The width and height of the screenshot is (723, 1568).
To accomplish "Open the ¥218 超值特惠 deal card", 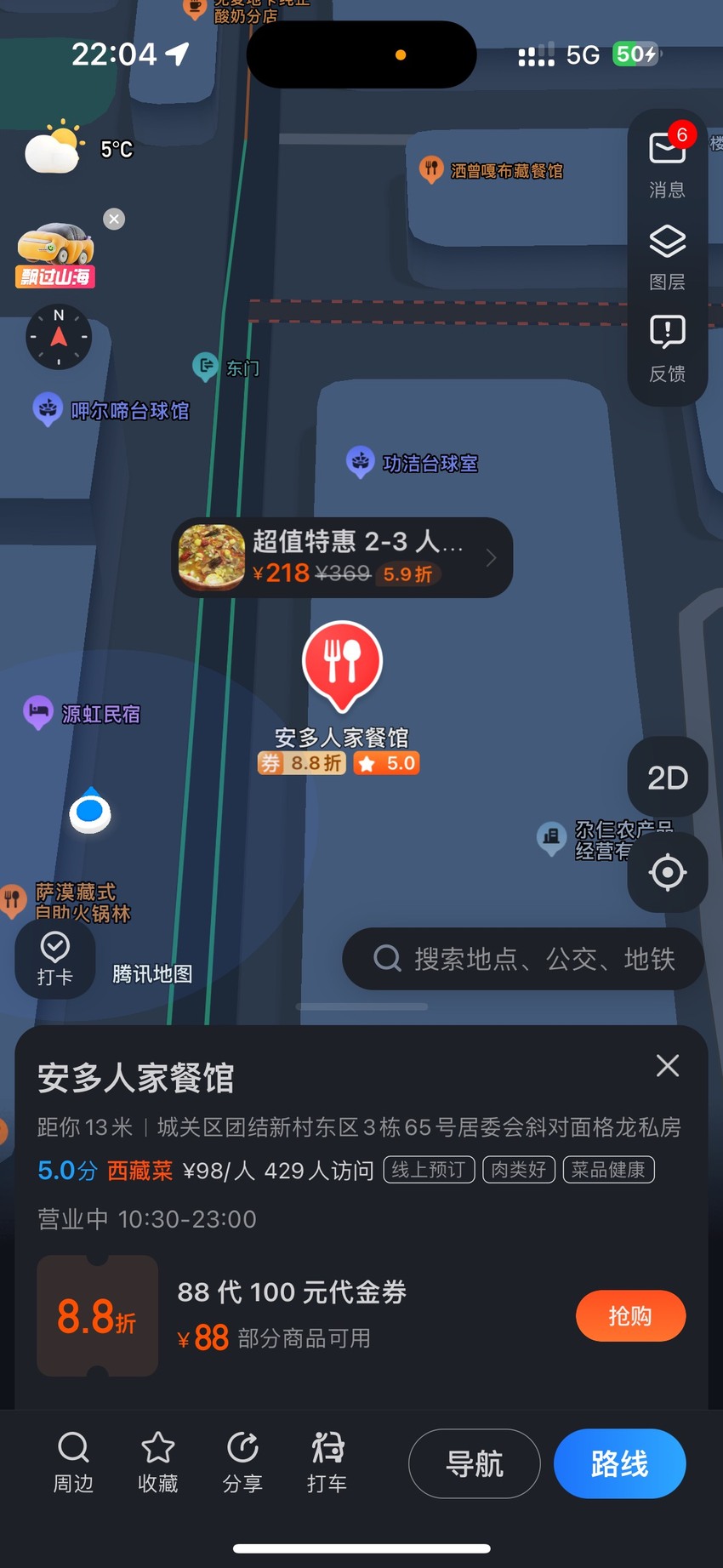I will pyautogui.click(x=342, y=557).
